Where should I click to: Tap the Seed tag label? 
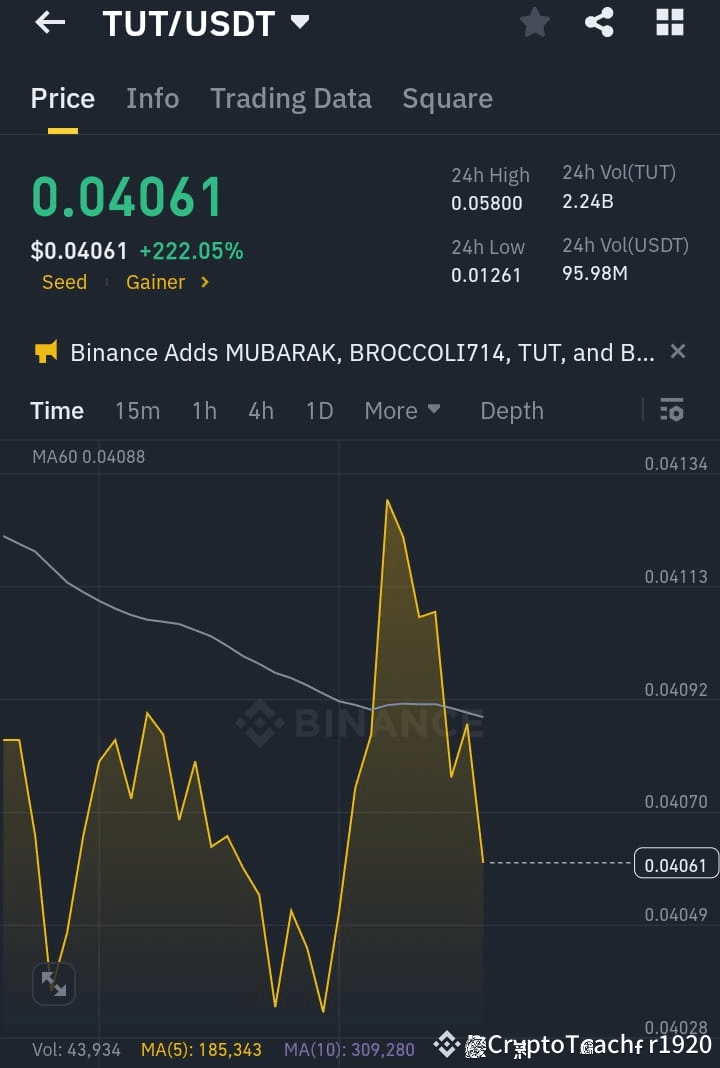pos(64,282)
